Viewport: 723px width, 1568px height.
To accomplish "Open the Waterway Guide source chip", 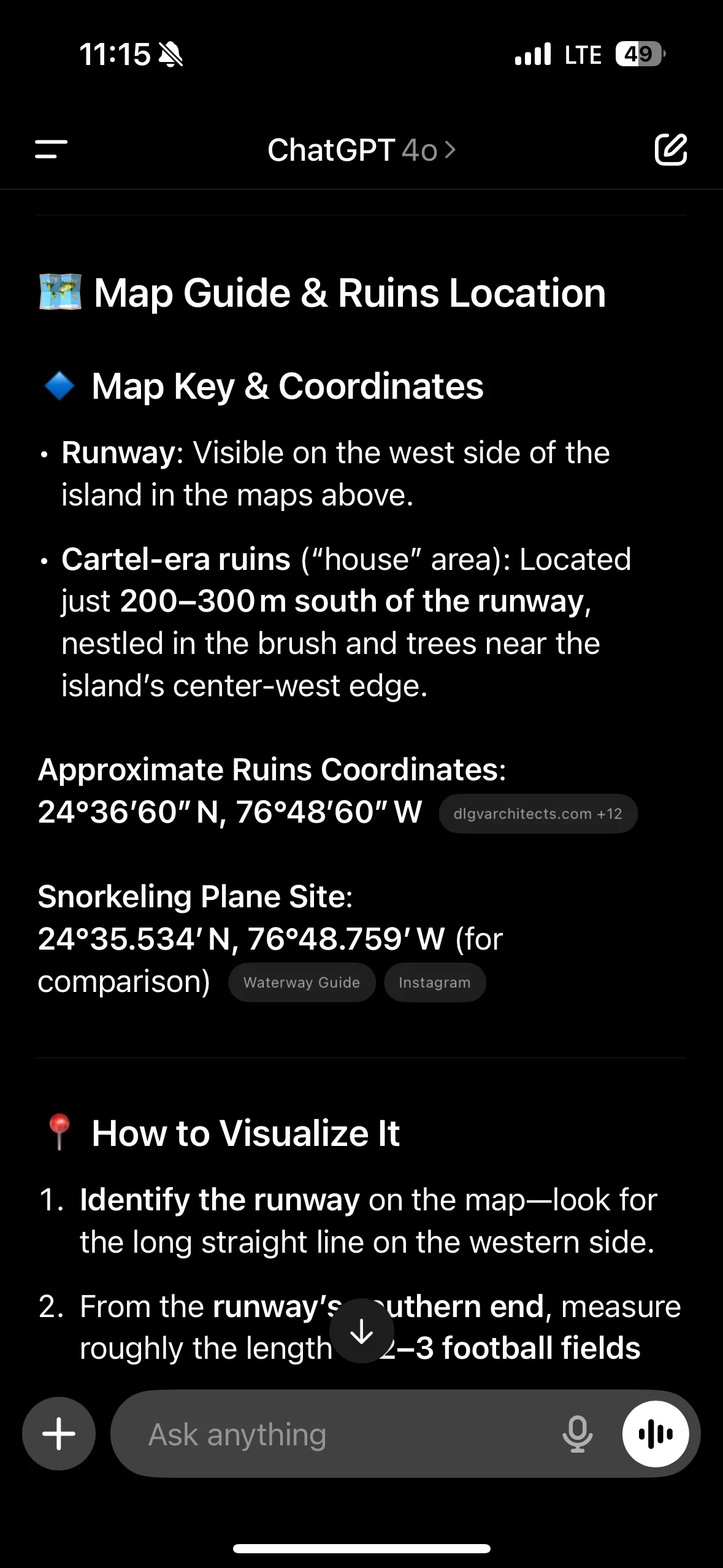I will coord(301,982).
